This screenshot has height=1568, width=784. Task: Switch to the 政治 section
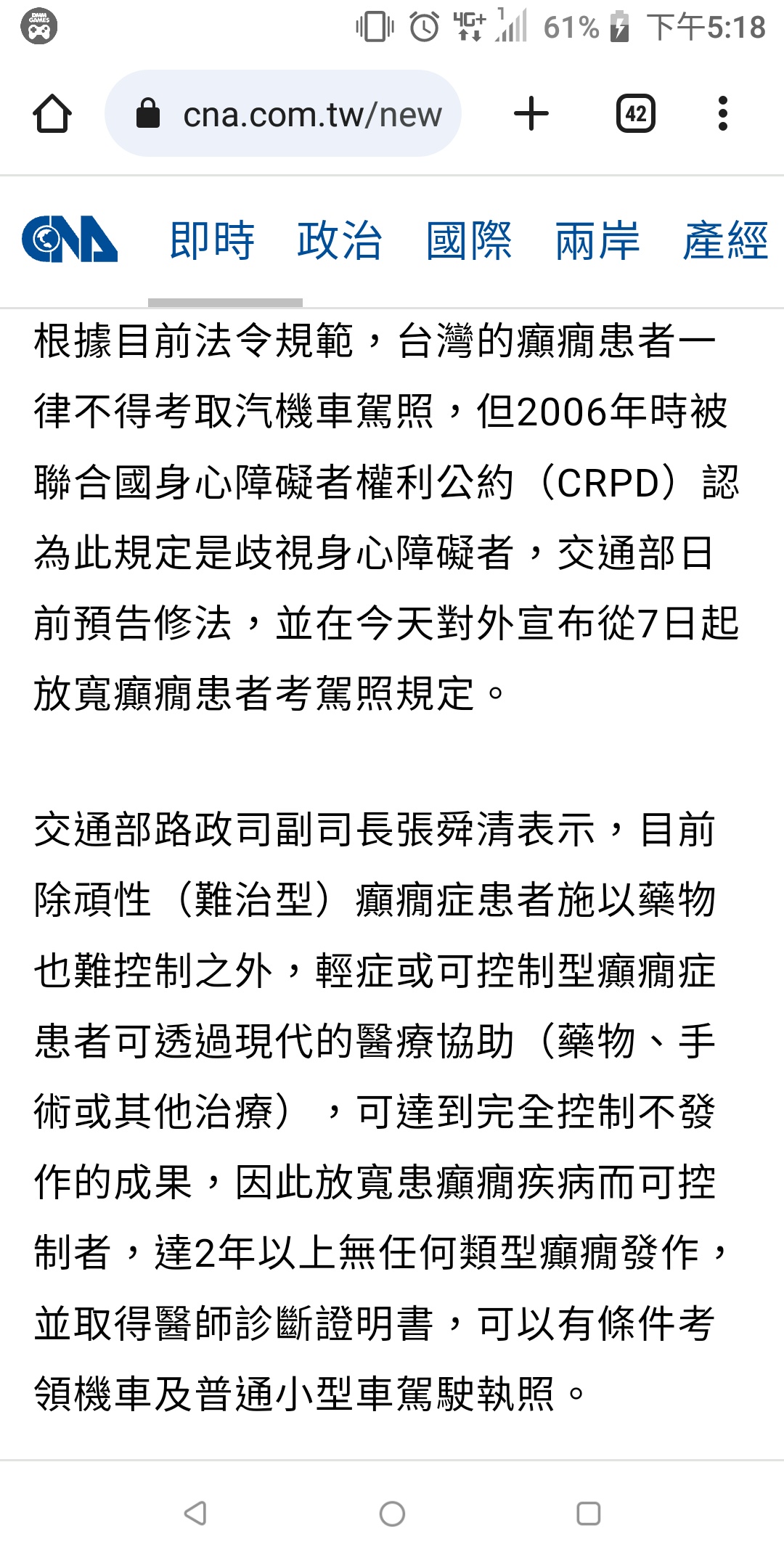tap(340, 241)
